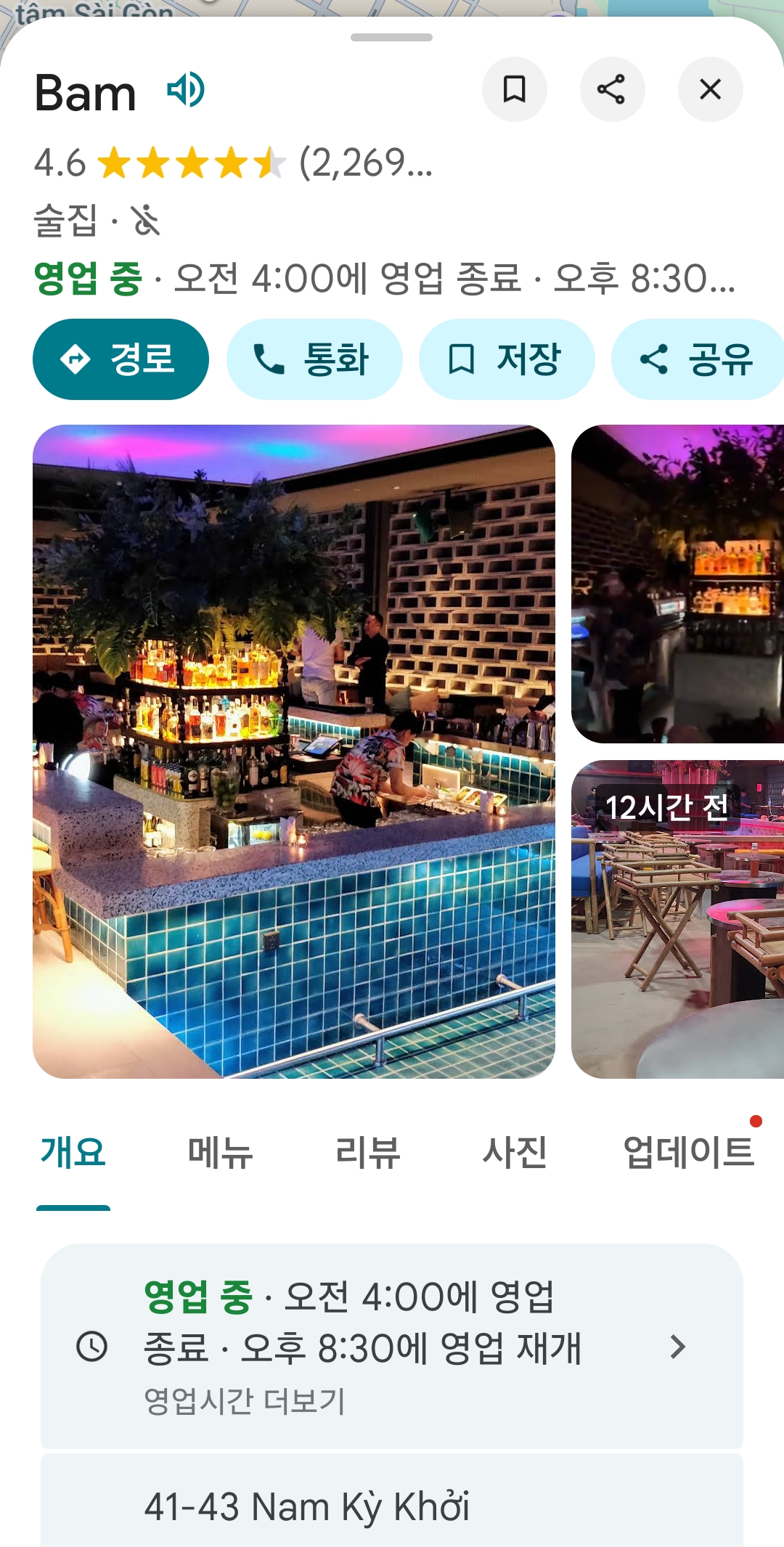Expand the business hours row
This screenshot has height=1547, width=784.
[392, 1347]
